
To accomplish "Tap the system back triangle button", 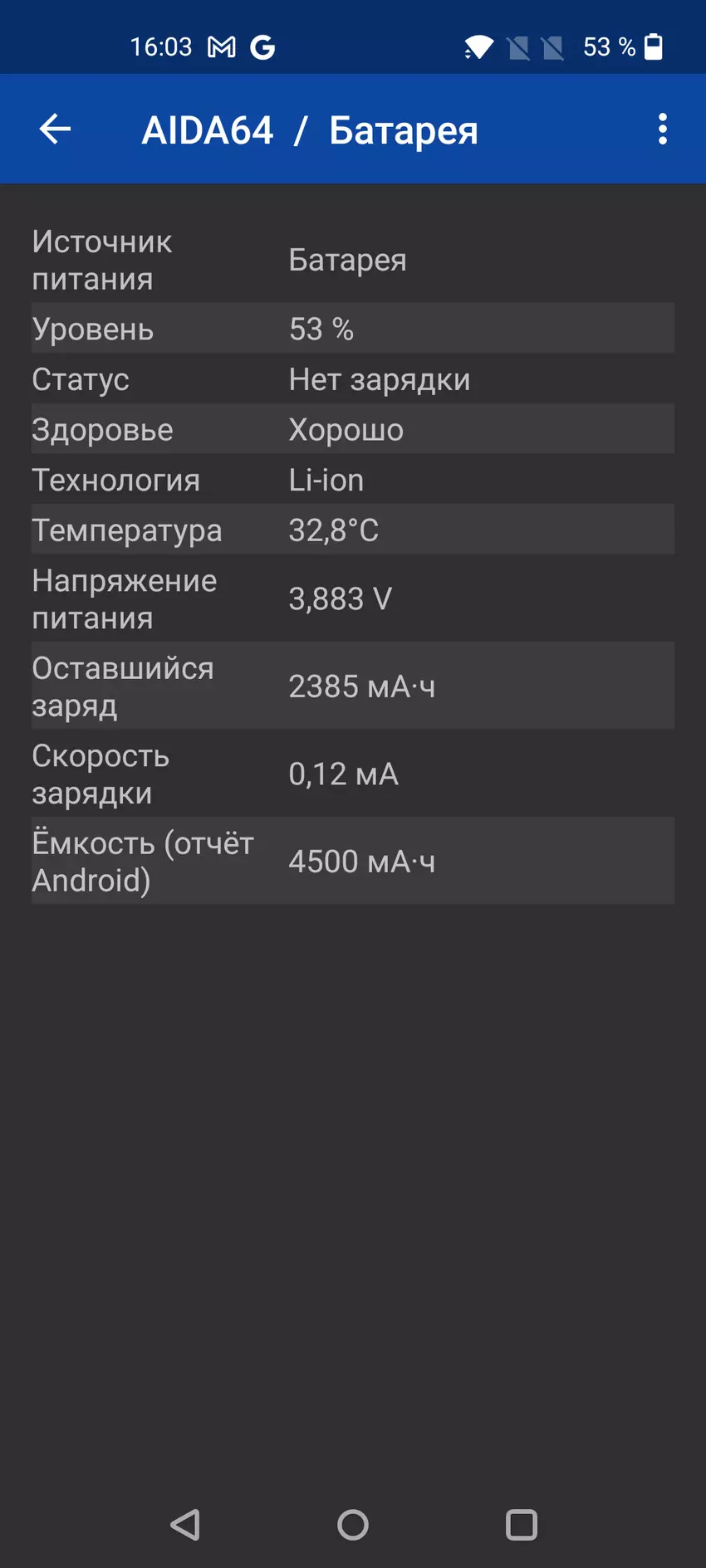I will click(185, 1524).
